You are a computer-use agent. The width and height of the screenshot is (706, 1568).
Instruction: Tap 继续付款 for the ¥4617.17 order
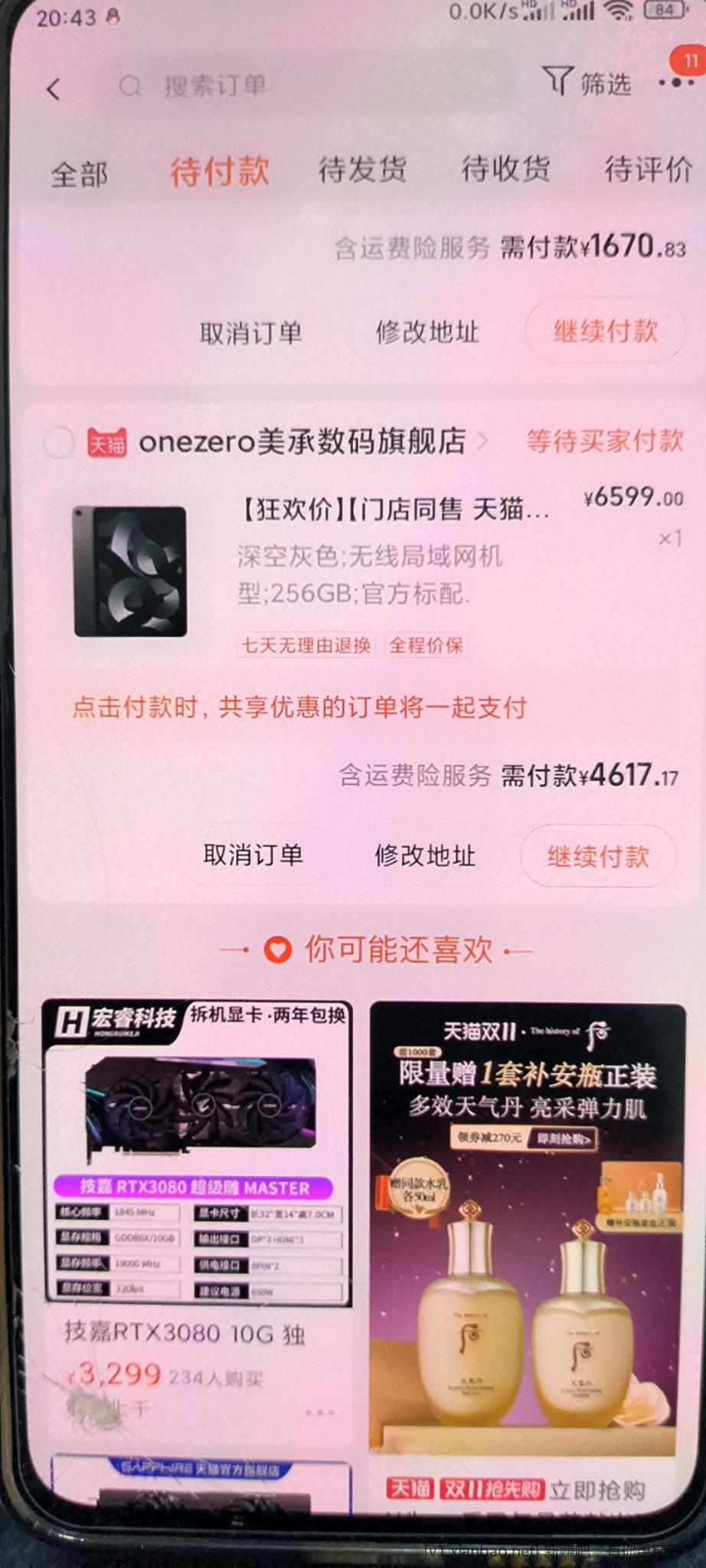pyautogui.click(x=598, y=856)
